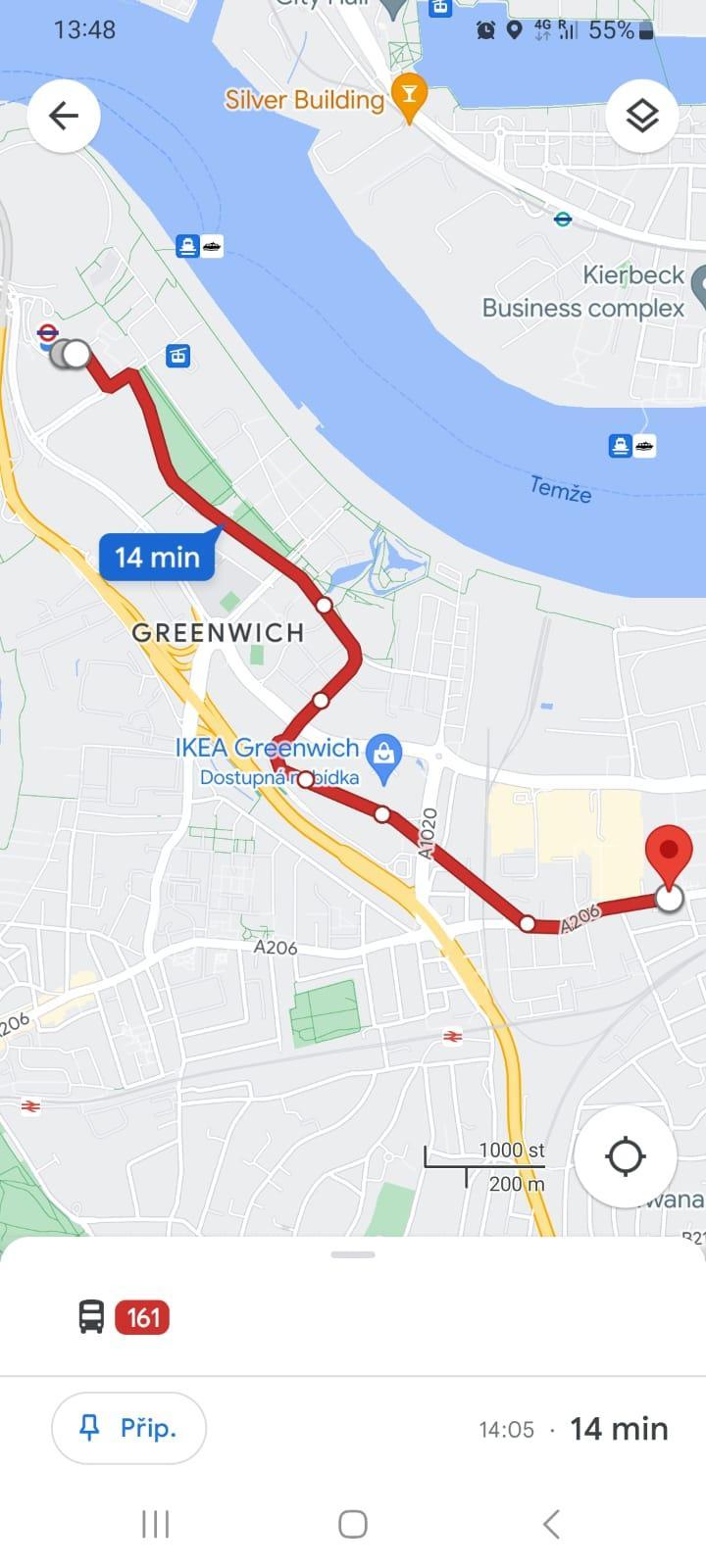Screen dimensions: 706x1568
Task: Open the map layers selector
Action: (x=642, y=116)
